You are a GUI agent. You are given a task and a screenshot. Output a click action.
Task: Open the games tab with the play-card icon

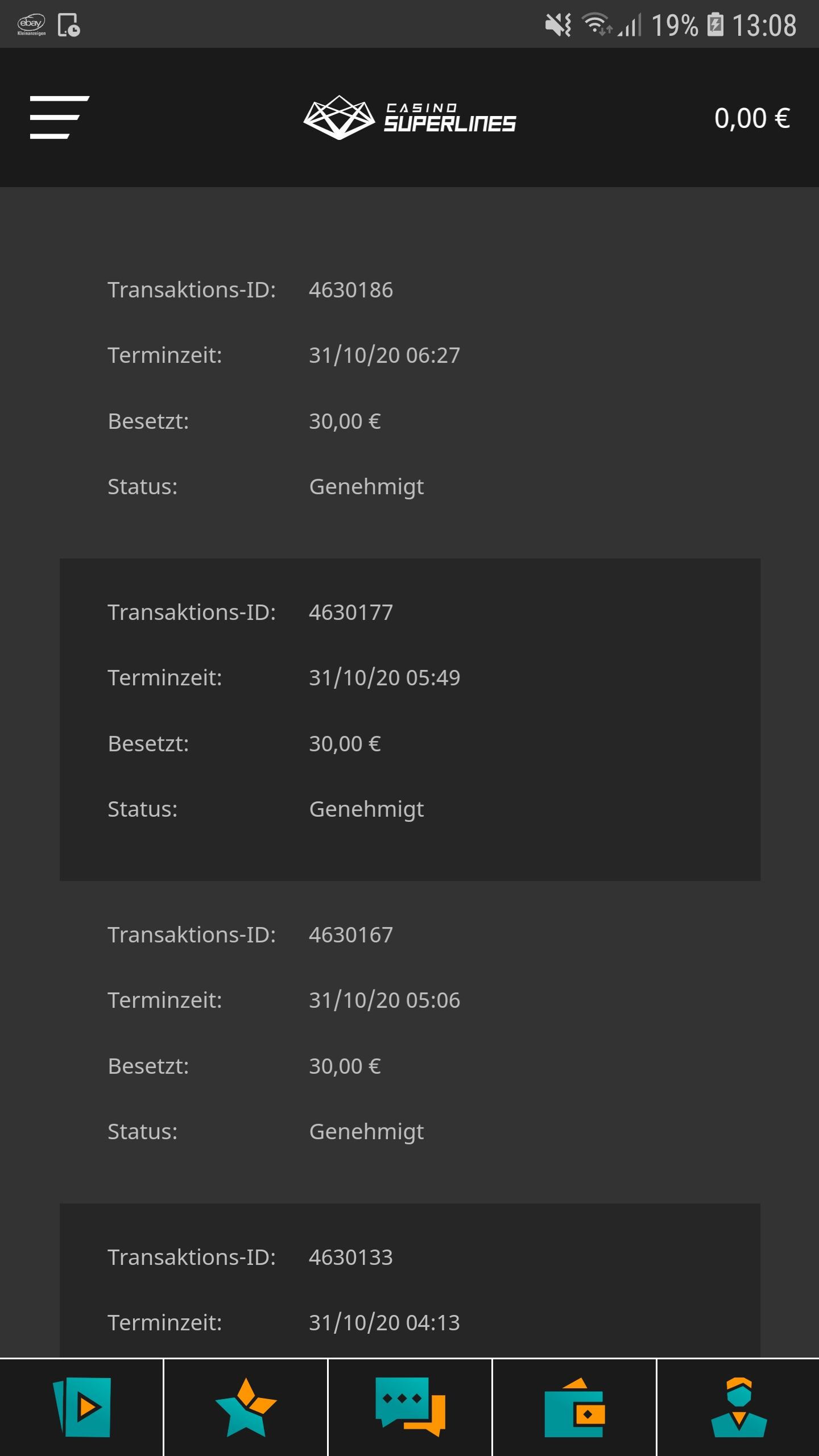[x=82, y=1407]
